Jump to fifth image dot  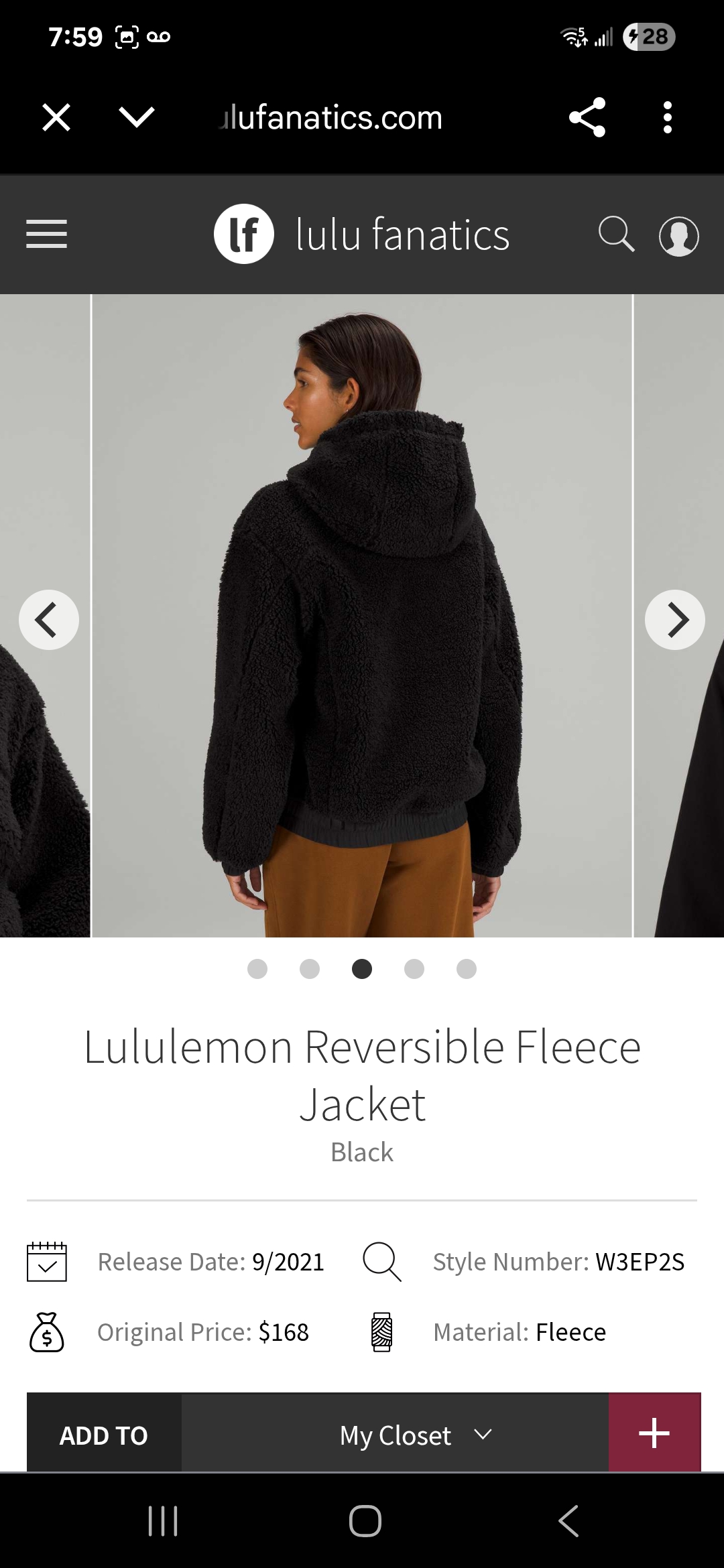[467, 969]
